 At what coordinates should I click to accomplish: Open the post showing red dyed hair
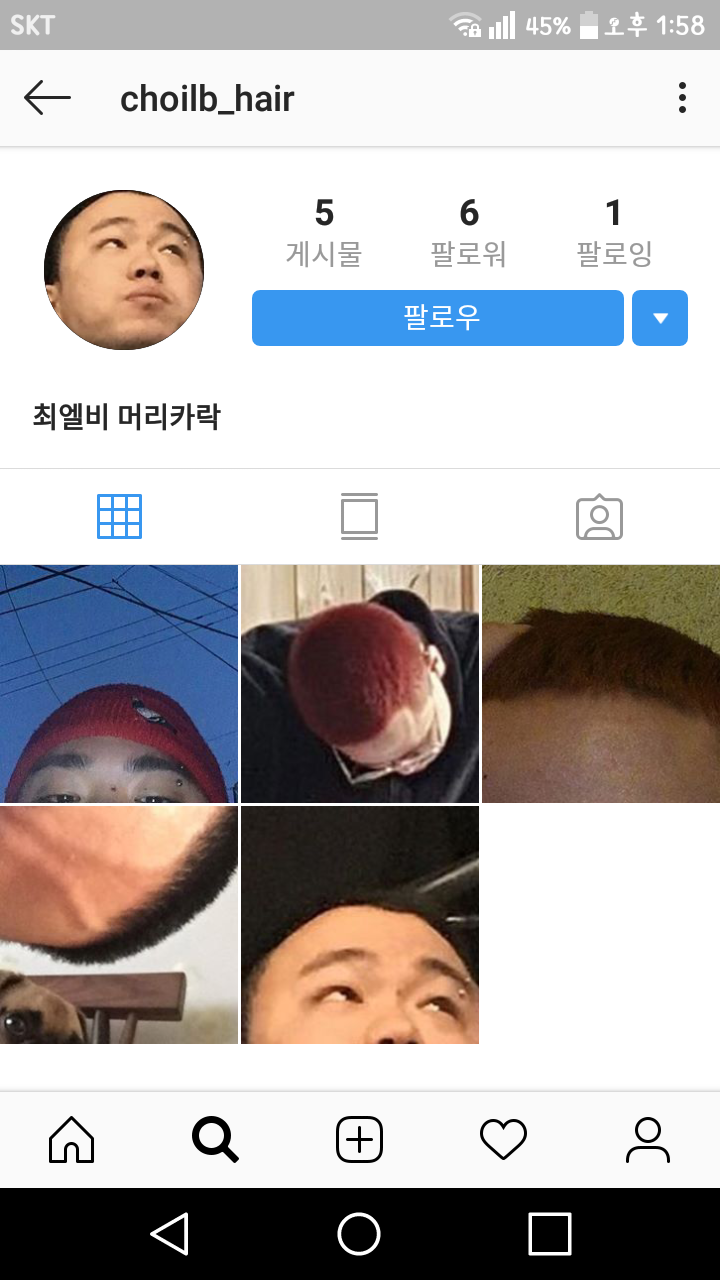(360, 684)
